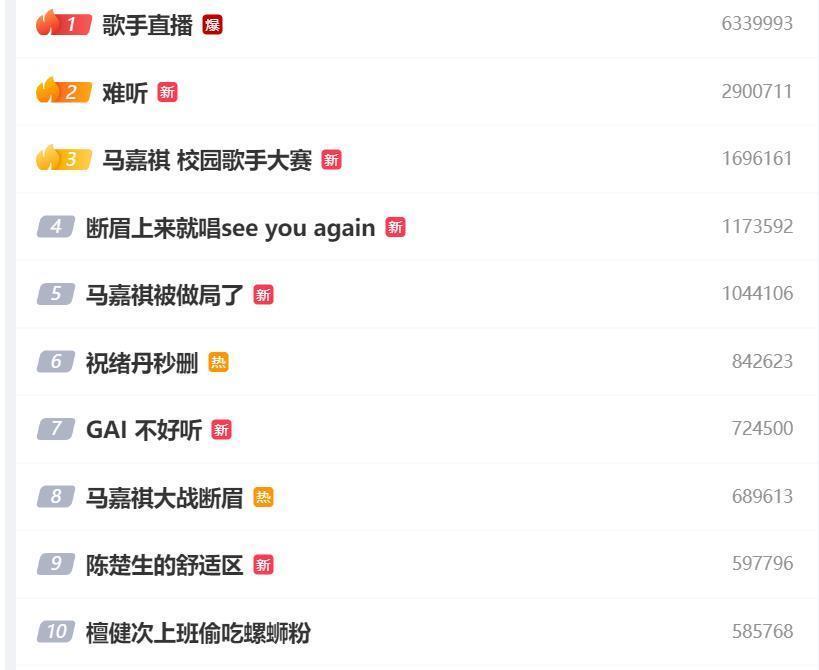
Task: Open topic 马嘉祺 校园歌手大赛
Action: tap(207, 160)
